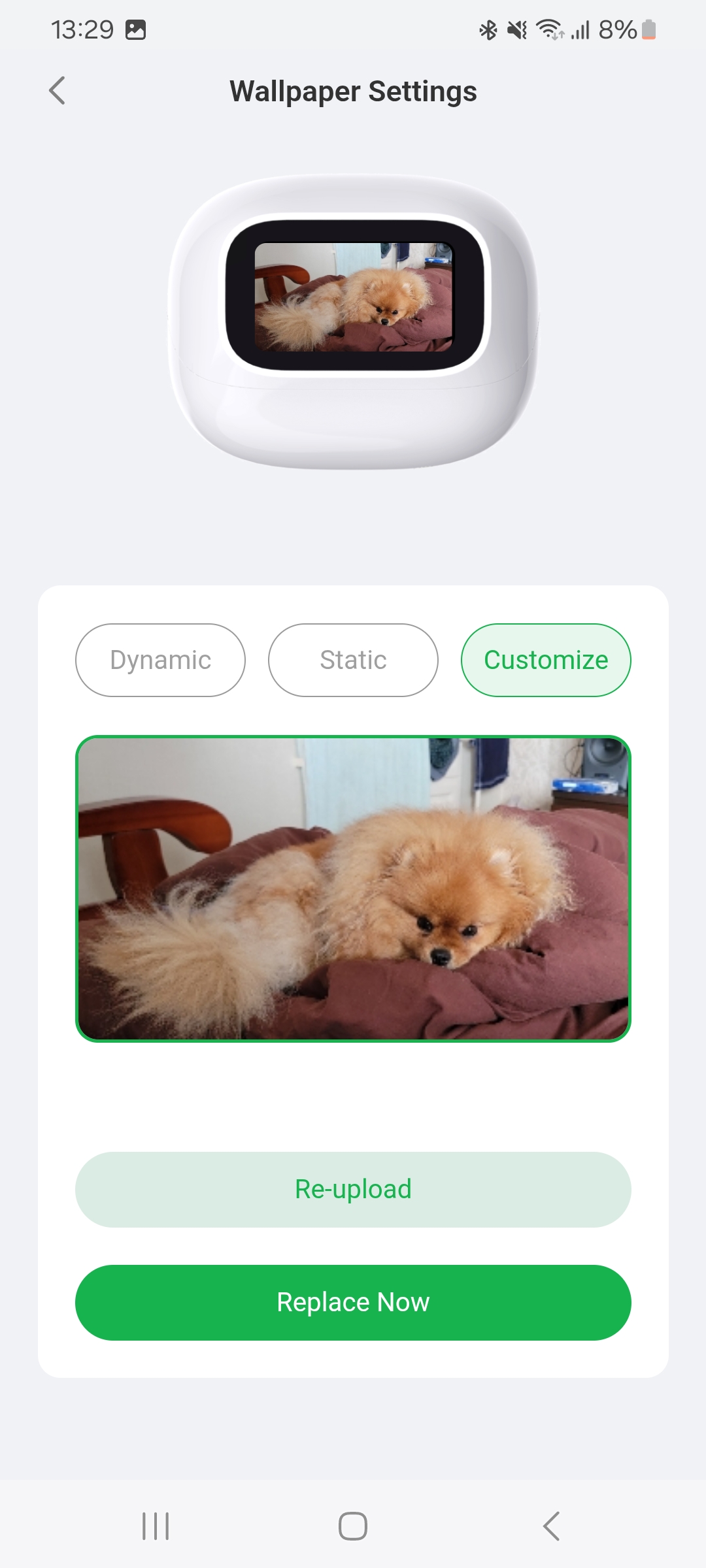Select the uploaded dog photo wallpaper
The image size is (706, 1568).
click(353, 889)
